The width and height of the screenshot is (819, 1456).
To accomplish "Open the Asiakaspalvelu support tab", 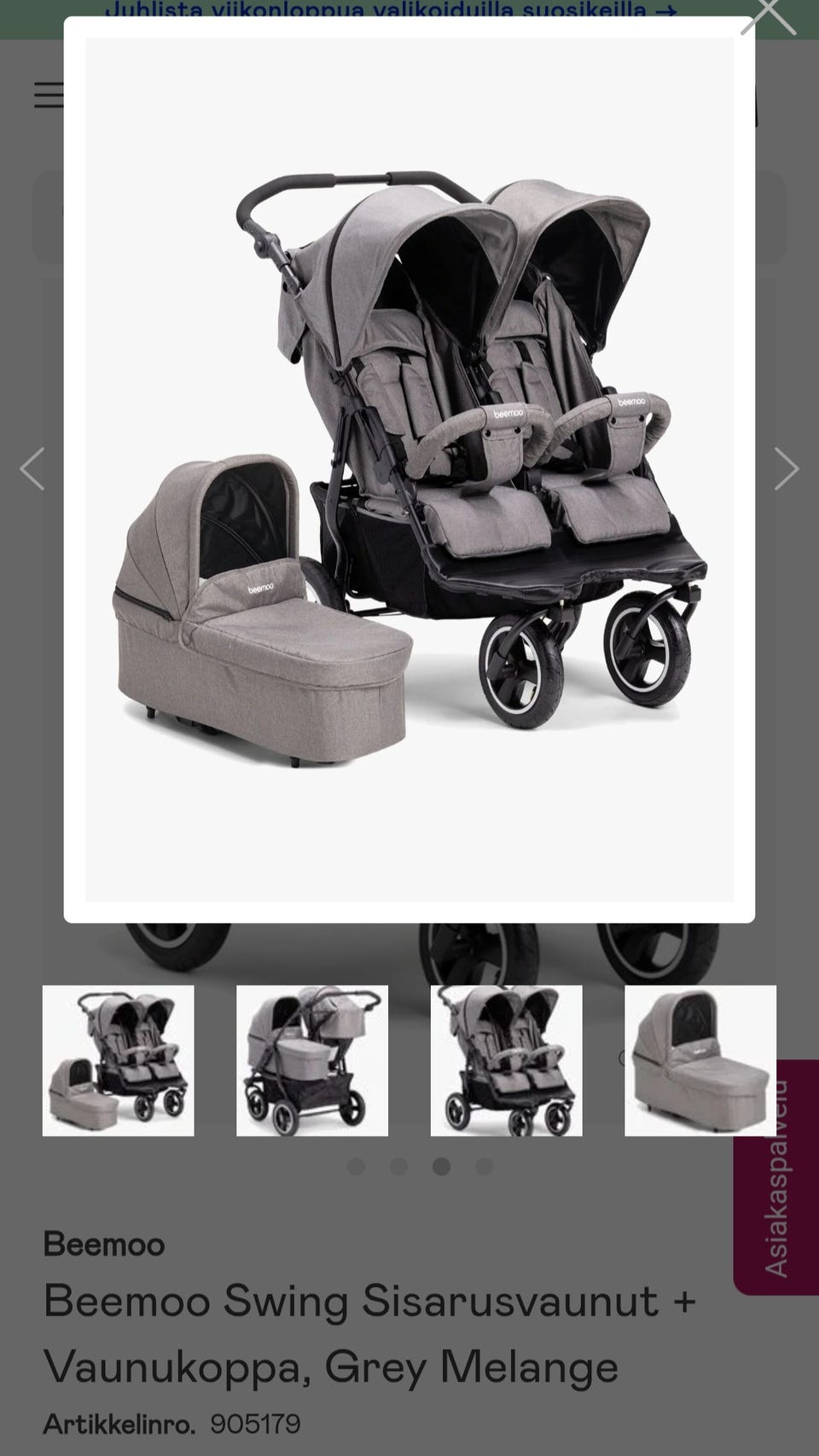I will pyautogui.click(x=776, y=1177).
